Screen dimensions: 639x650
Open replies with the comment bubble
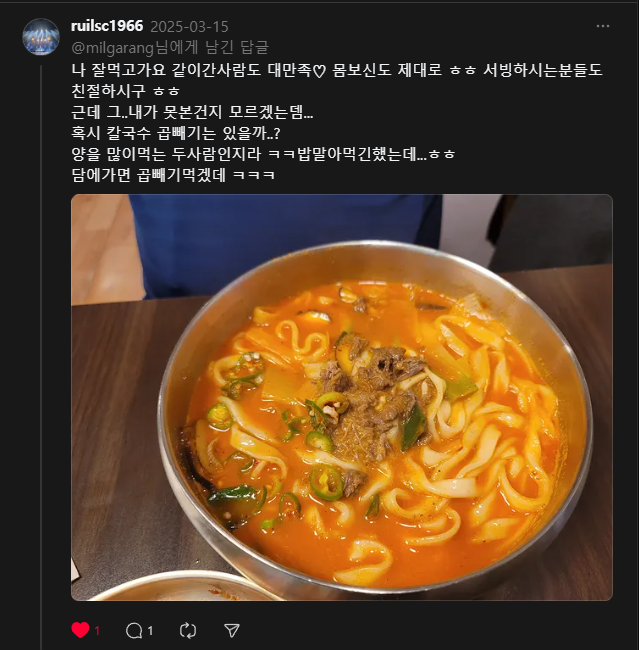(134, 631)
